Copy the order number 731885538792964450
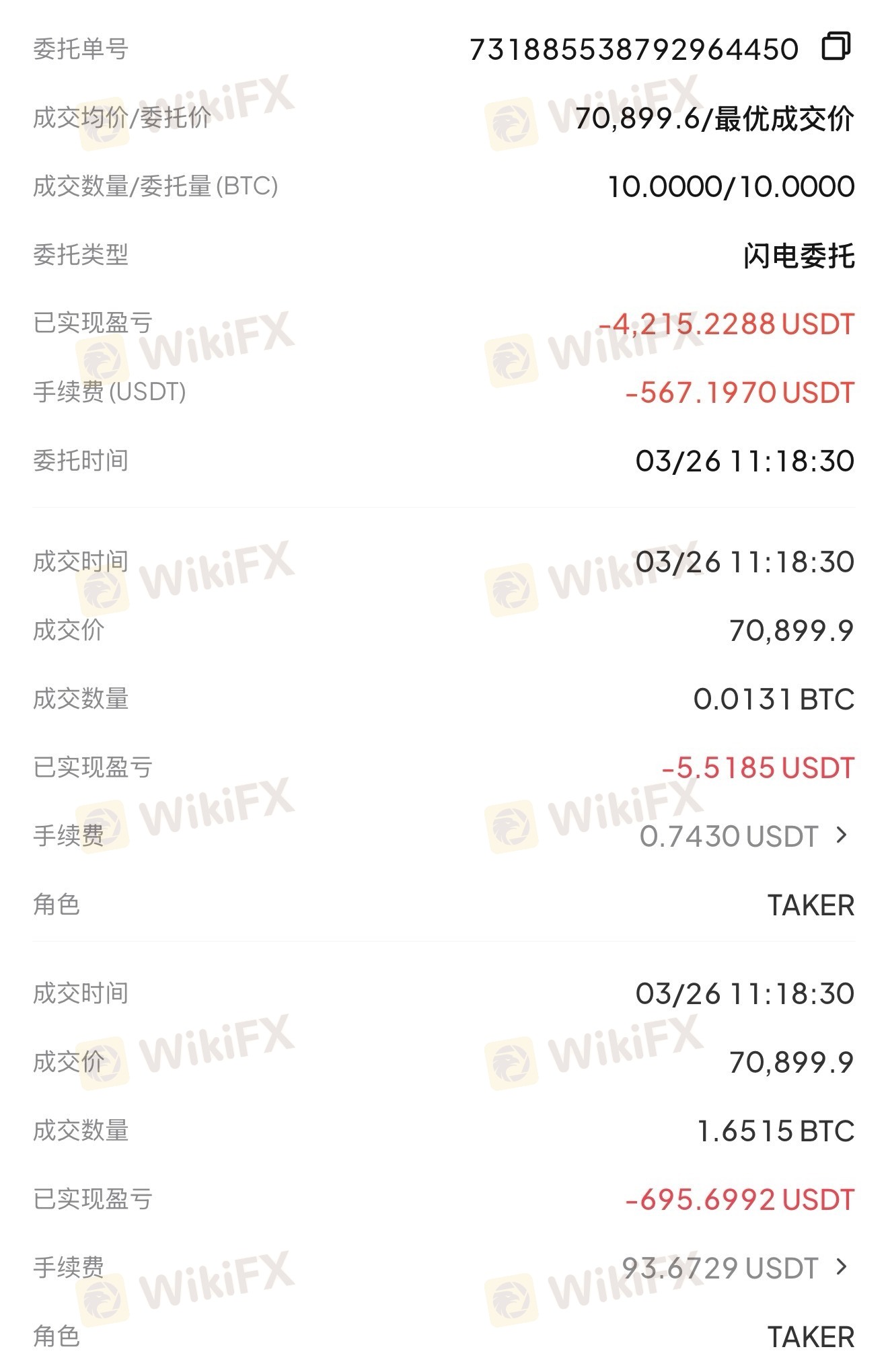This screenshot has height=1372, width=888. pos(836,47)
